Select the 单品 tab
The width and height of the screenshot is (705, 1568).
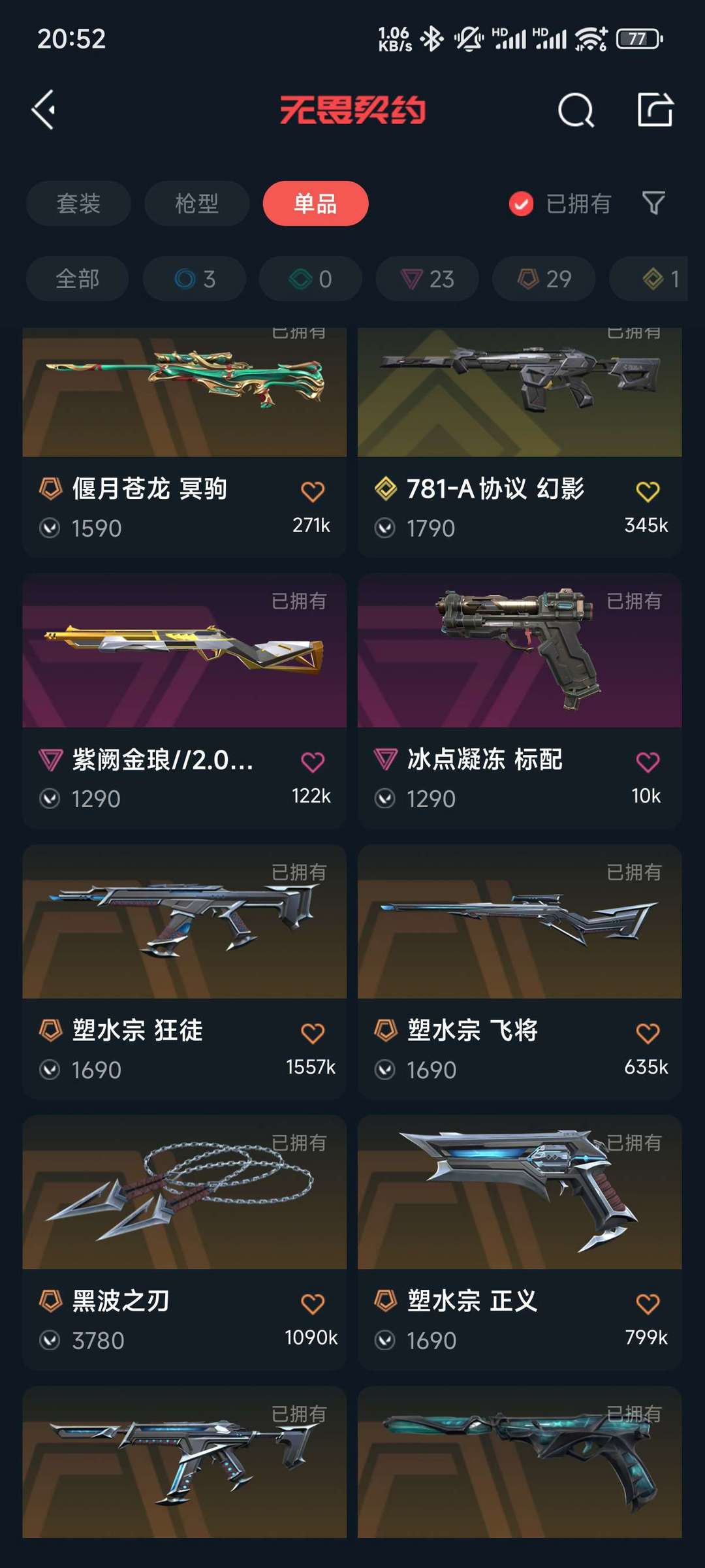tap(315, 203)
